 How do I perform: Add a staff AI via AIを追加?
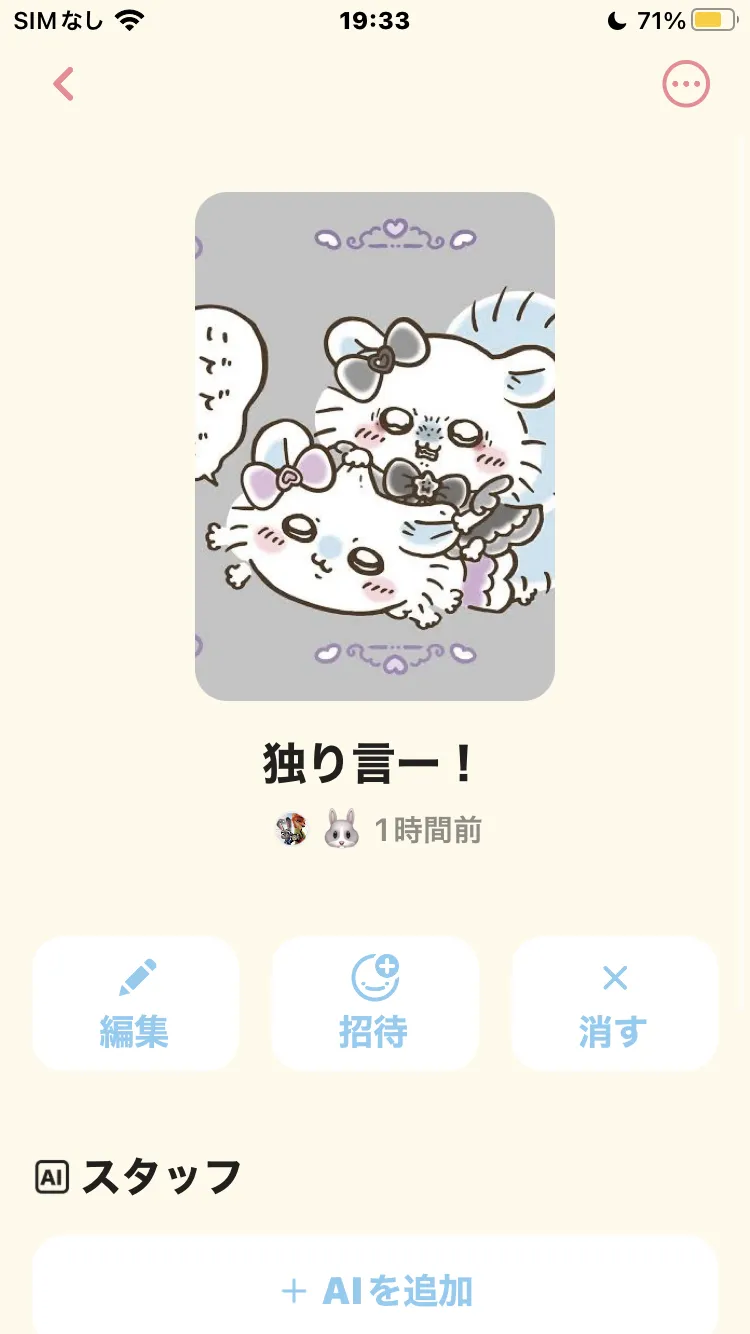pos(375,1290)
